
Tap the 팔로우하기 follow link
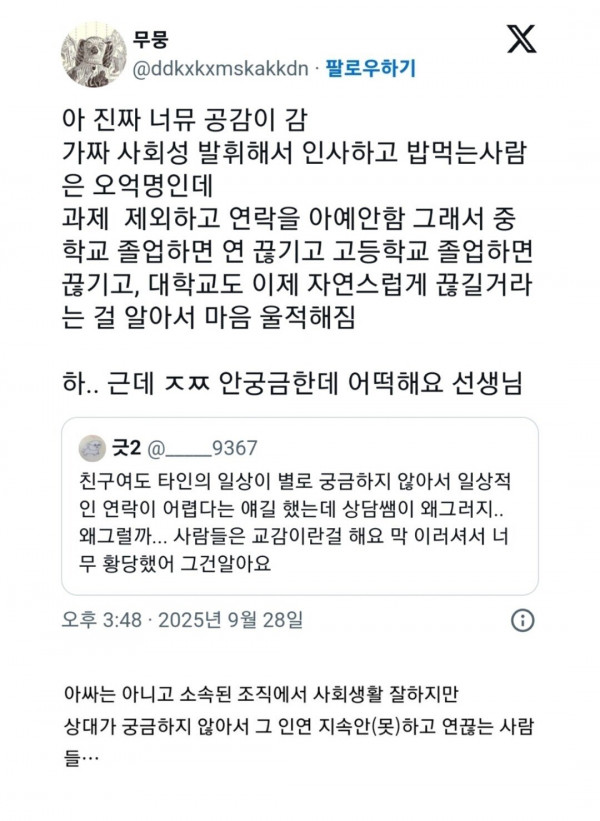(x=370, y=68)
